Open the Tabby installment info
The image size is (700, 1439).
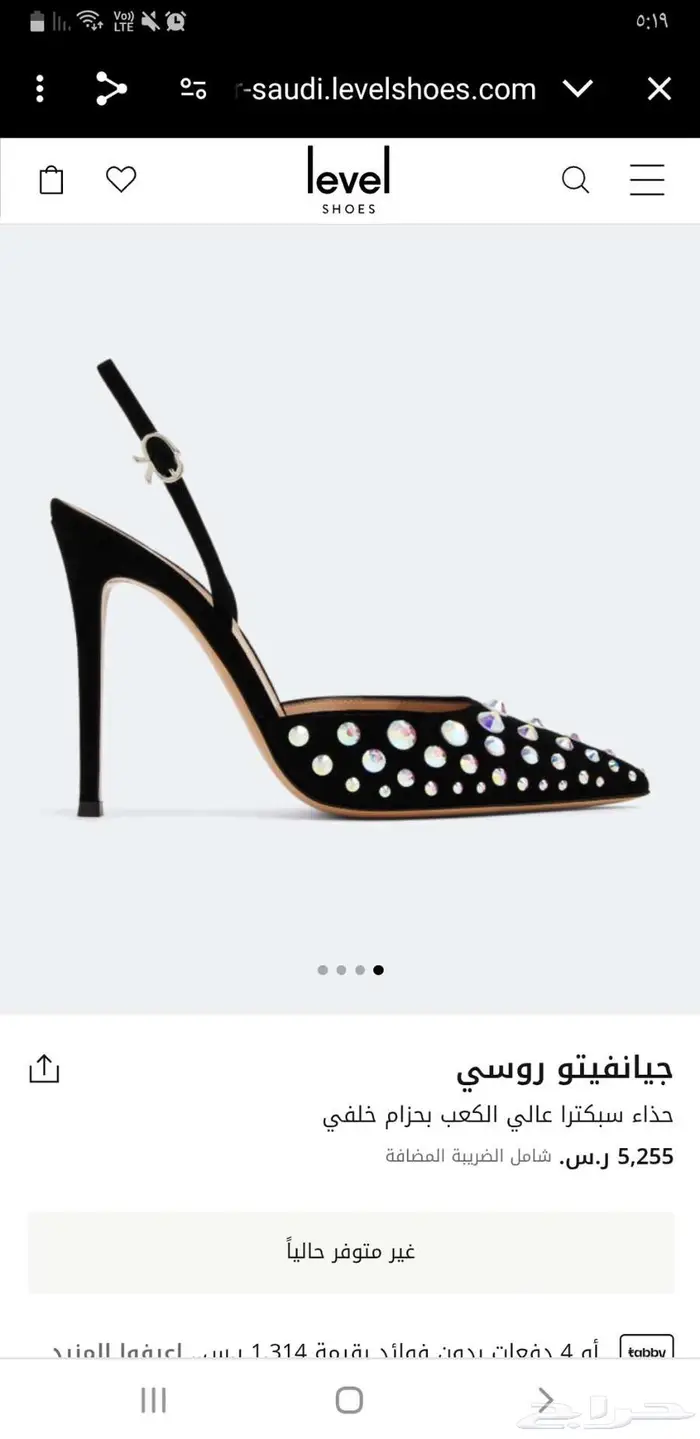pyautogui.click(x=646, y=1350)
